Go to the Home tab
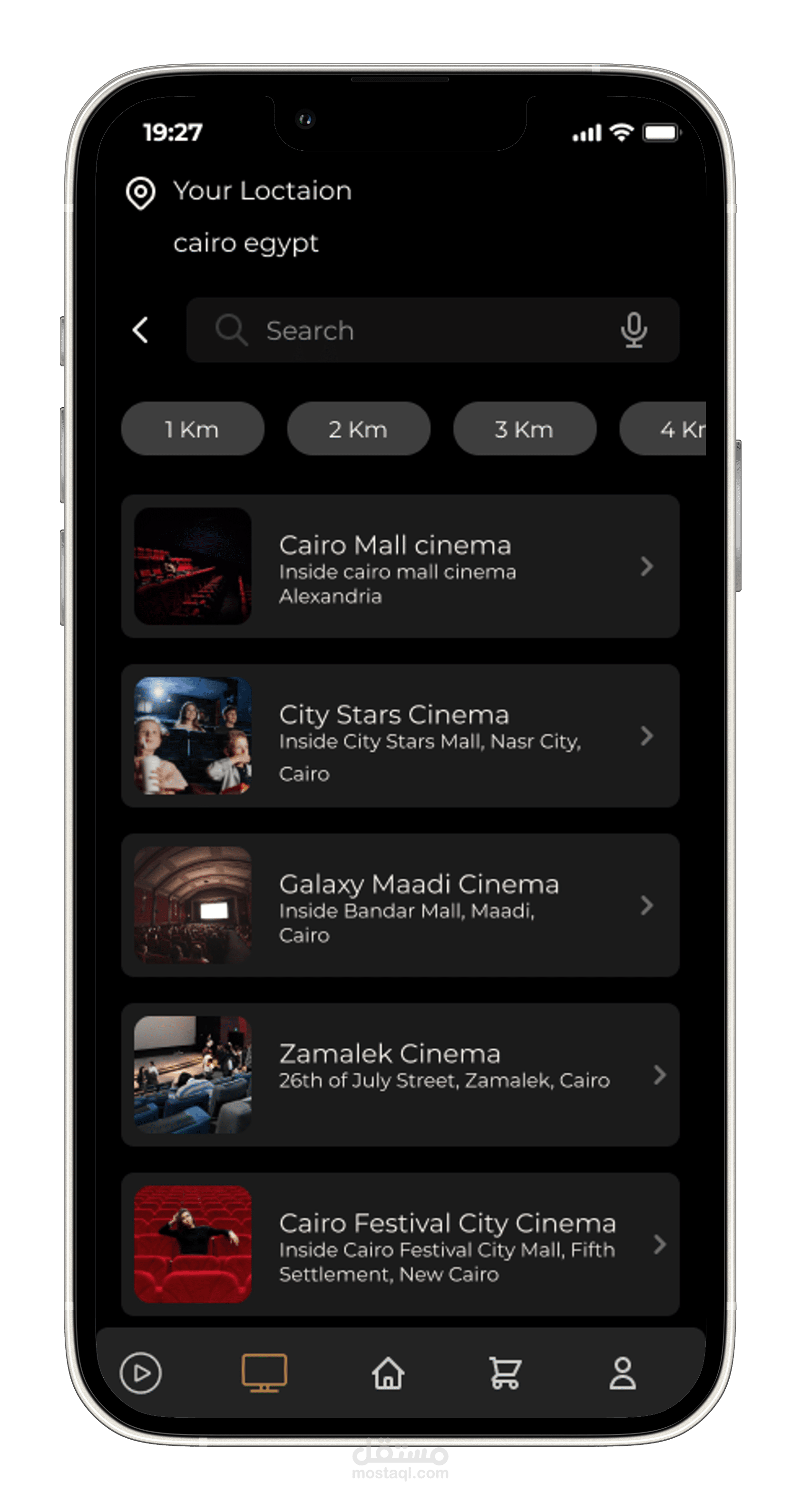Viewport: 801px width, 1512px height. click(x=388, y=1374)
